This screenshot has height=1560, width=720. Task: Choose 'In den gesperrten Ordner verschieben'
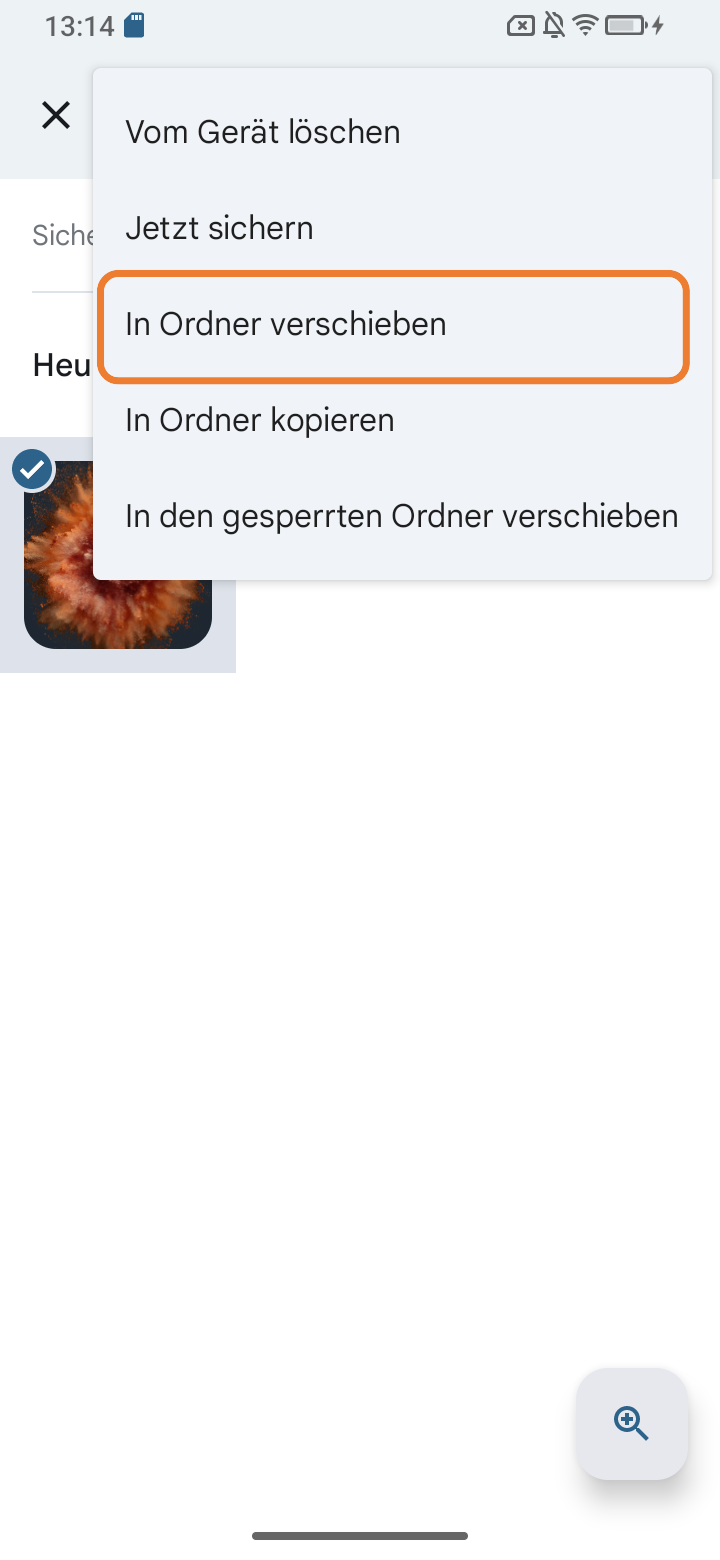pyautogui.click(x=401, y=515)
